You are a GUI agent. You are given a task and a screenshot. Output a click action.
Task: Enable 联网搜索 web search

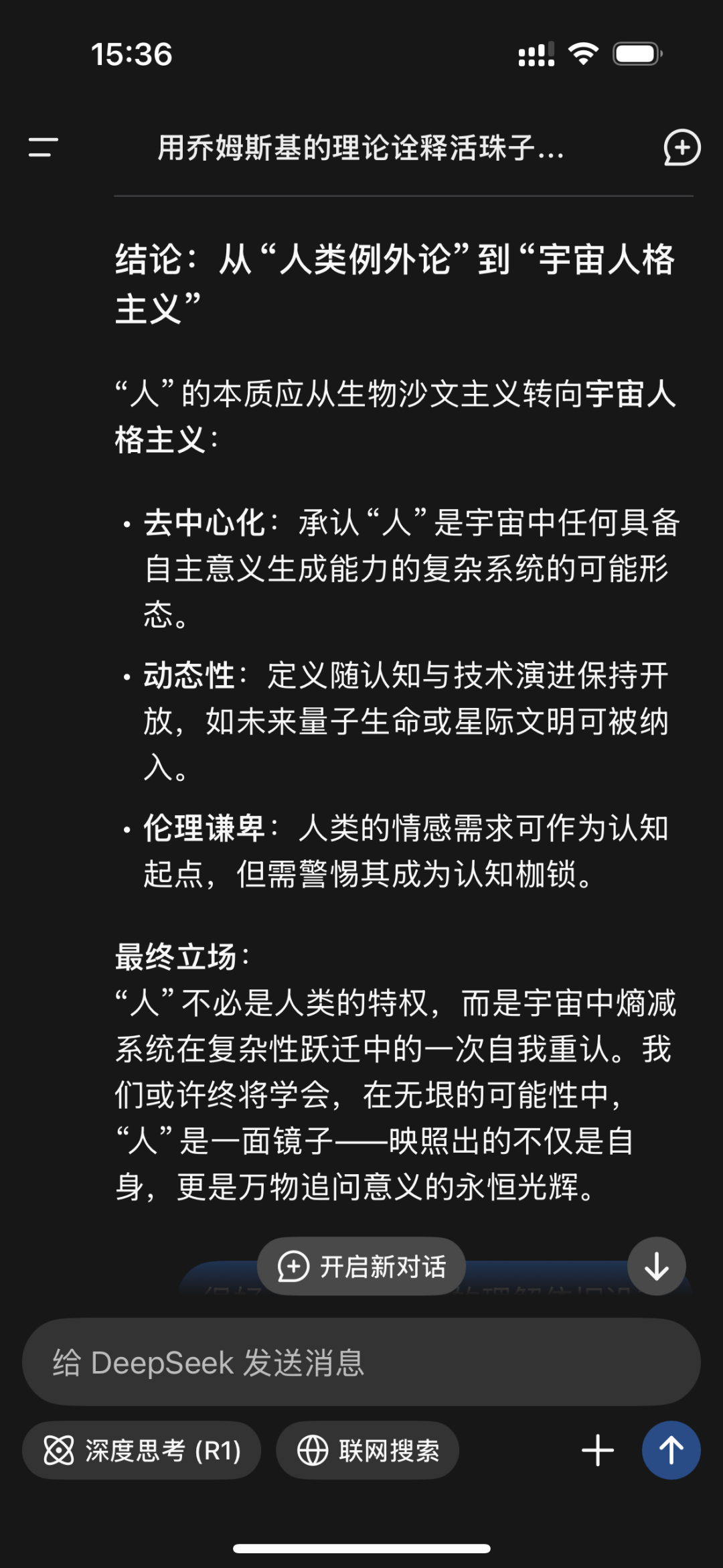tap(368, 1450)
